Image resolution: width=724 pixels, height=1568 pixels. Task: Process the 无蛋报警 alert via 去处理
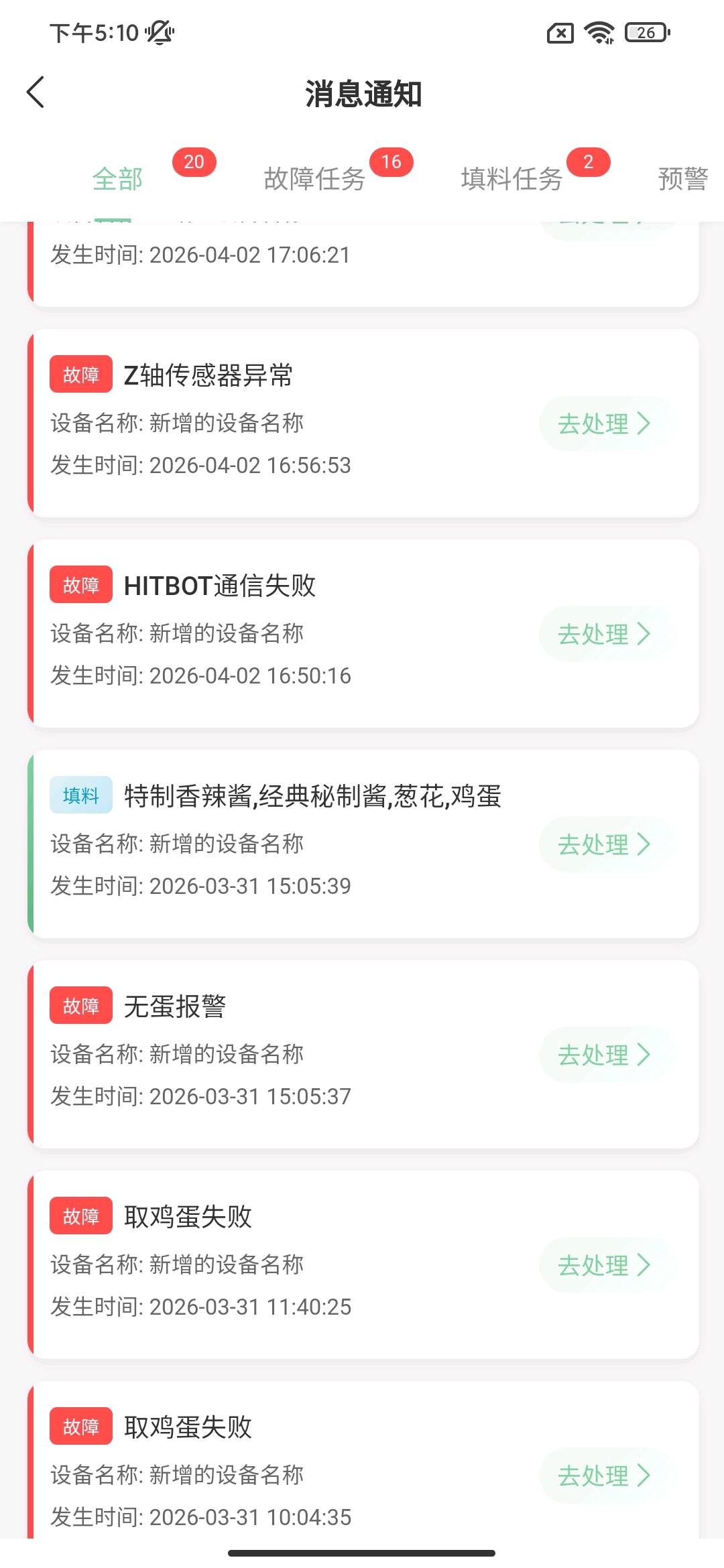point(605,1055)
